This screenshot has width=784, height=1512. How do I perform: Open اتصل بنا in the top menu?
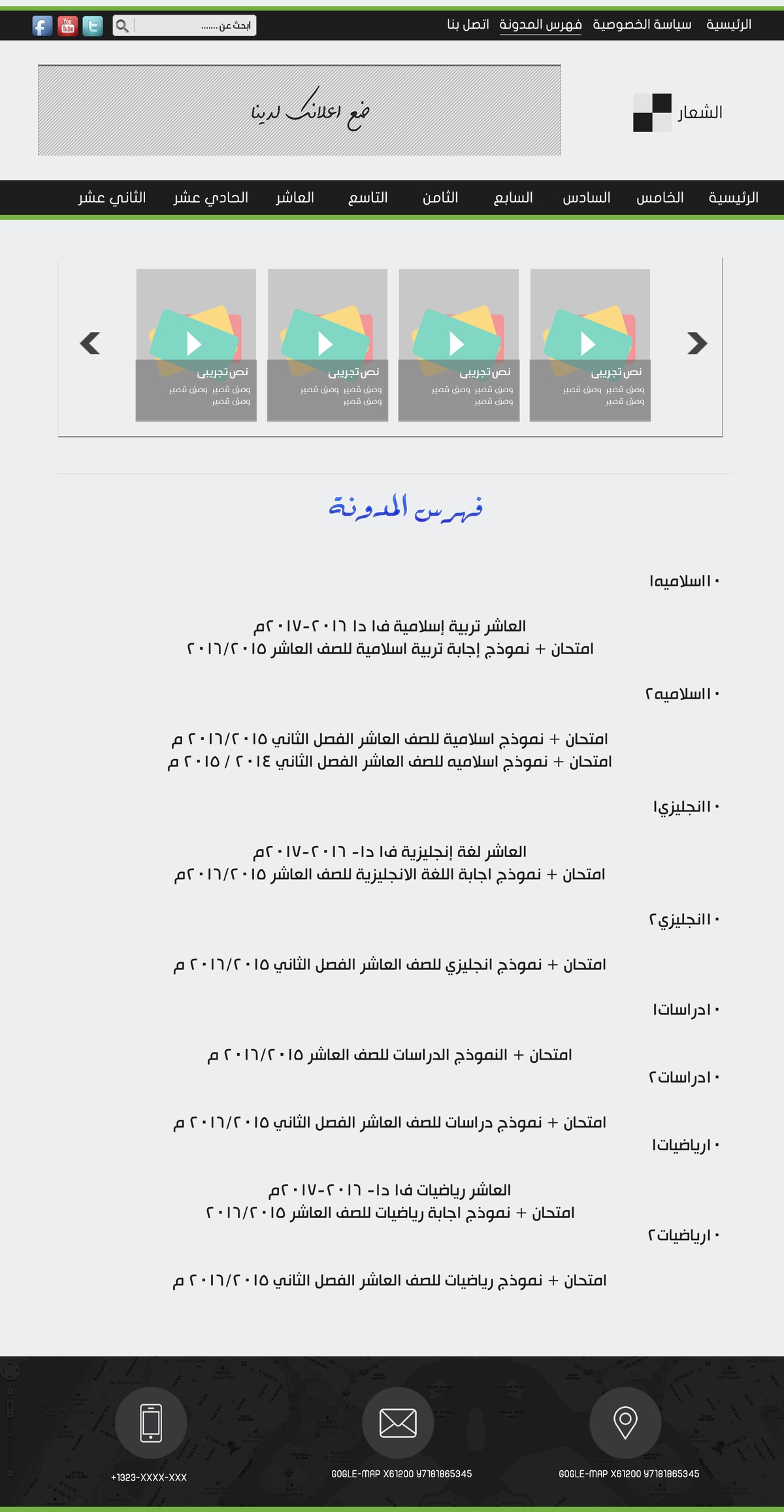[468, 25]
